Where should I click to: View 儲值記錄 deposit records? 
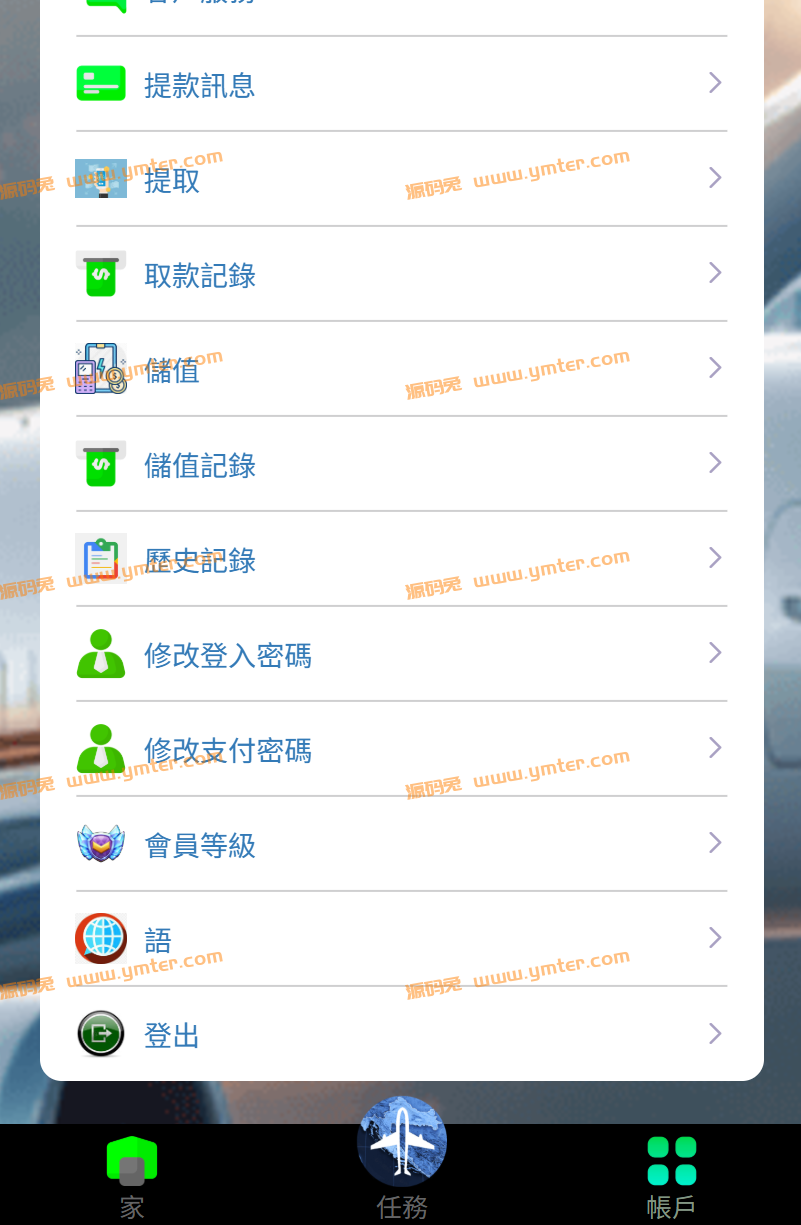click(400, 464)
